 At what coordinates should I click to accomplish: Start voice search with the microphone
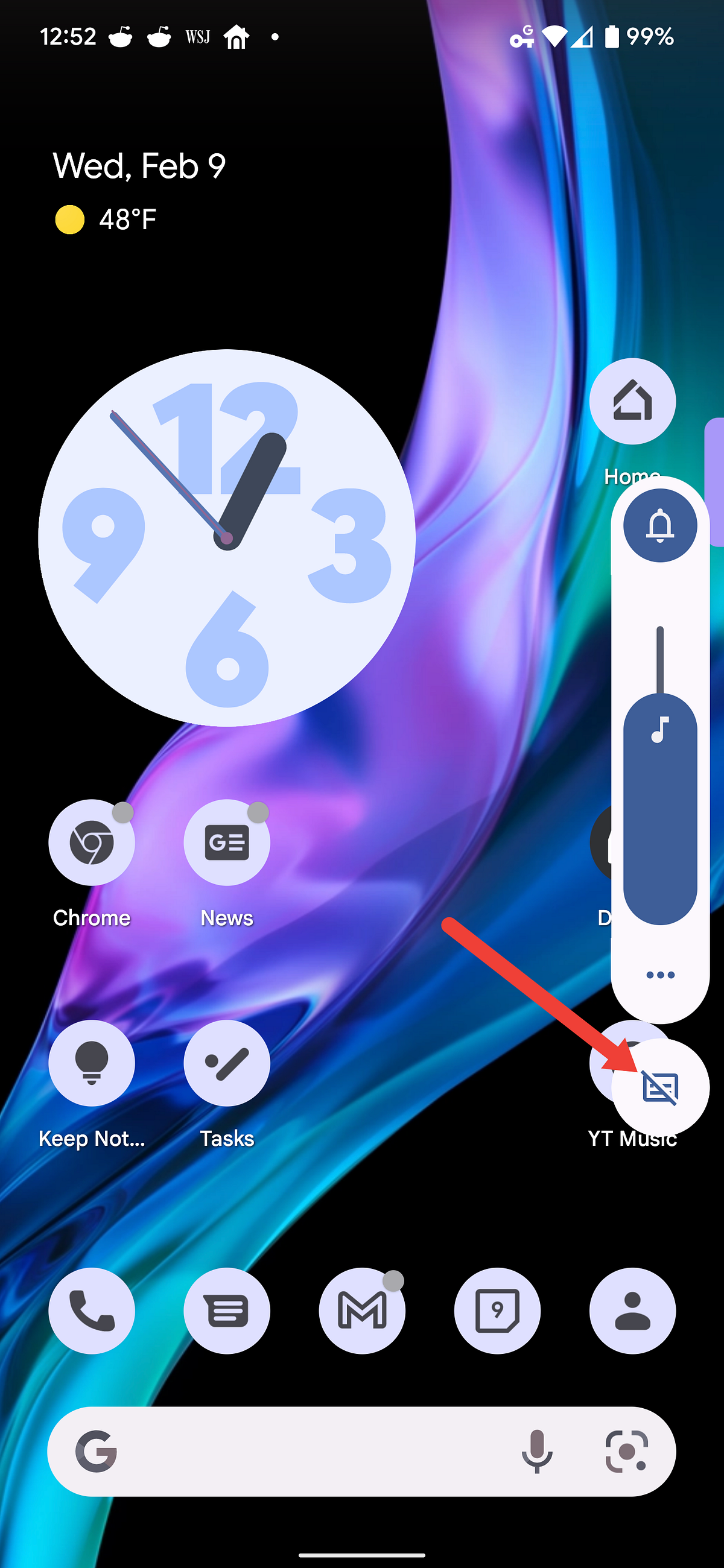coord(536,1451)
